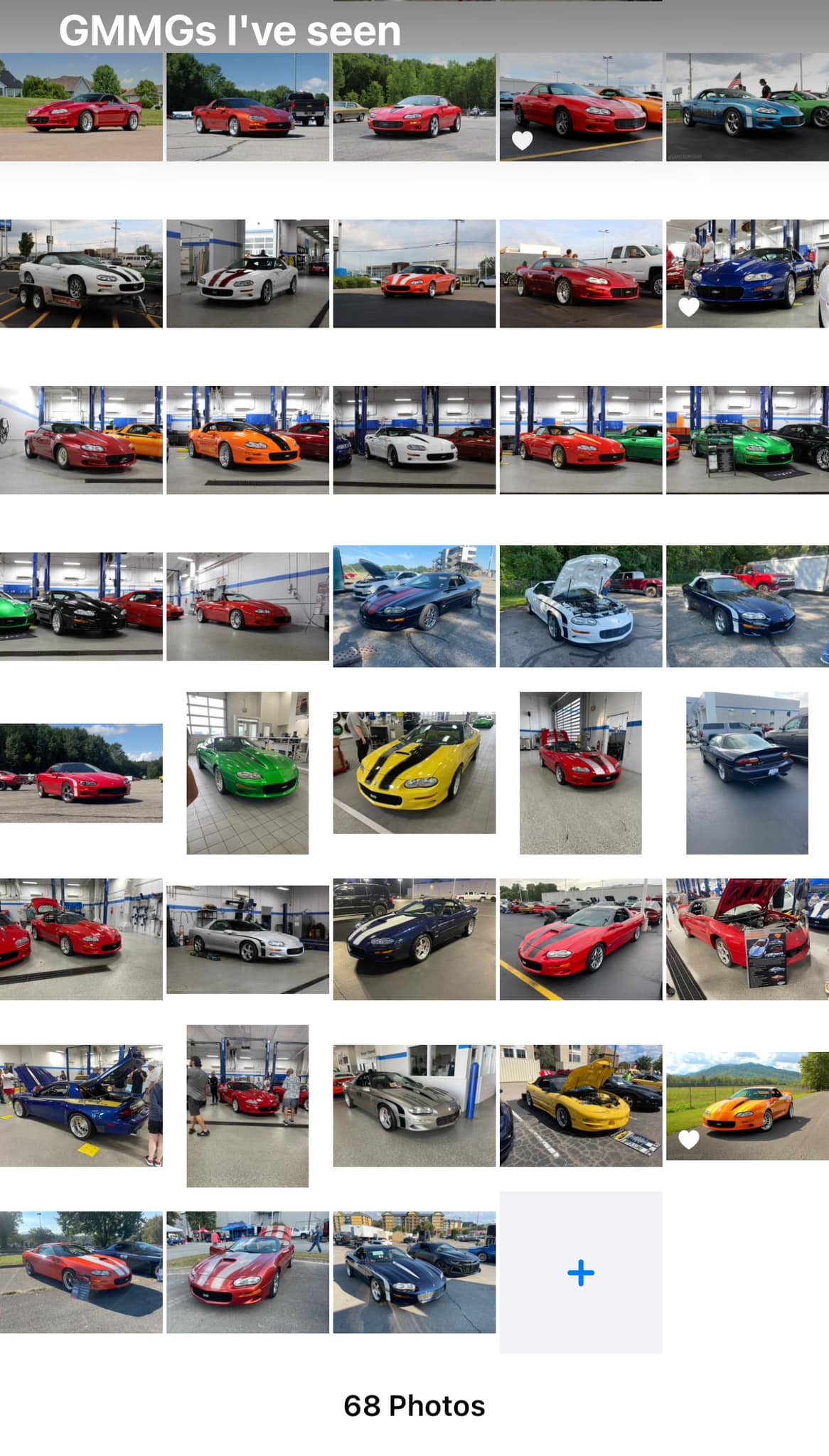View the orange car with black stripe in garage

coord(247,439)
